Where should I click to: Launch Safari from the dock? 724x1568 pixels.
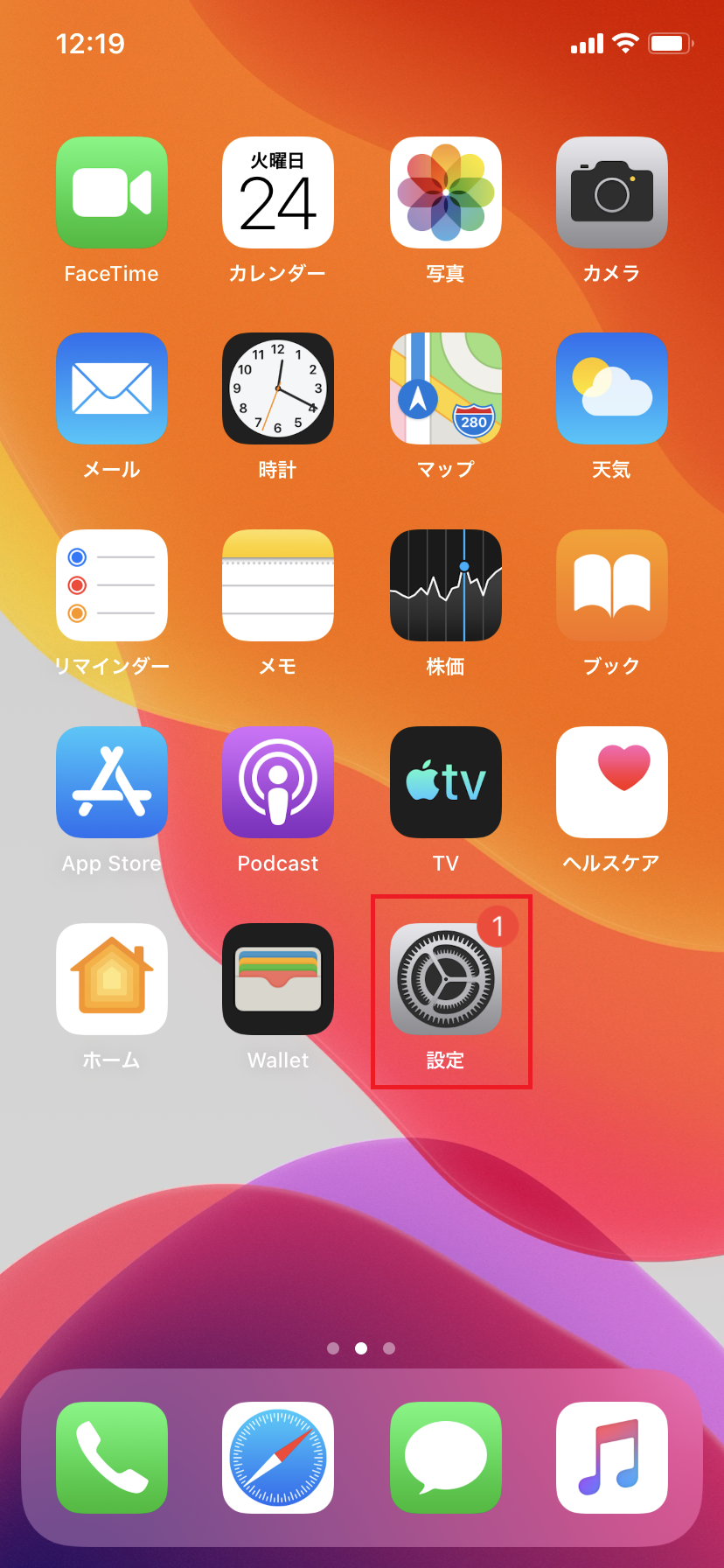(x=278, y=1458)
